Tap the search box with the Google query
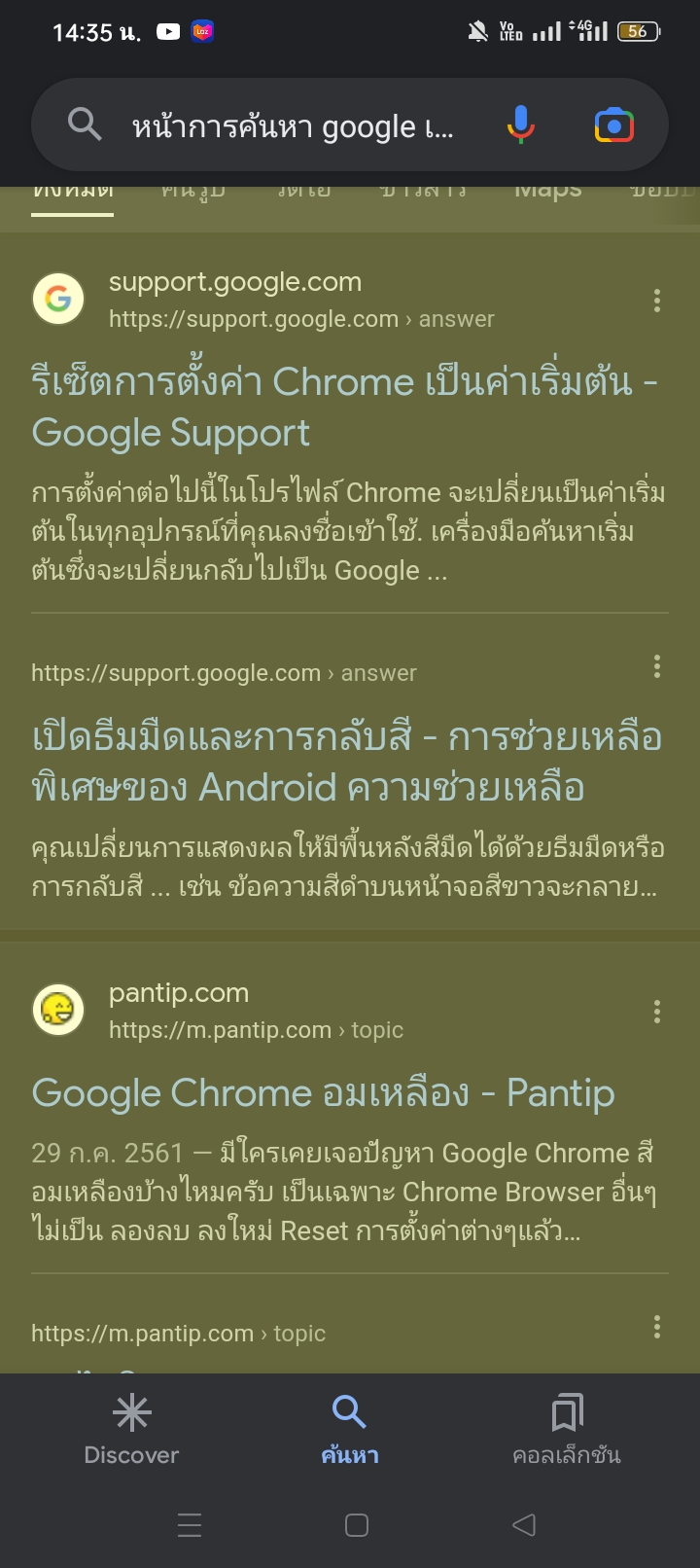The width and height of the screenshot is (700, 1568). pyautogui.click(x=292, y=126)
